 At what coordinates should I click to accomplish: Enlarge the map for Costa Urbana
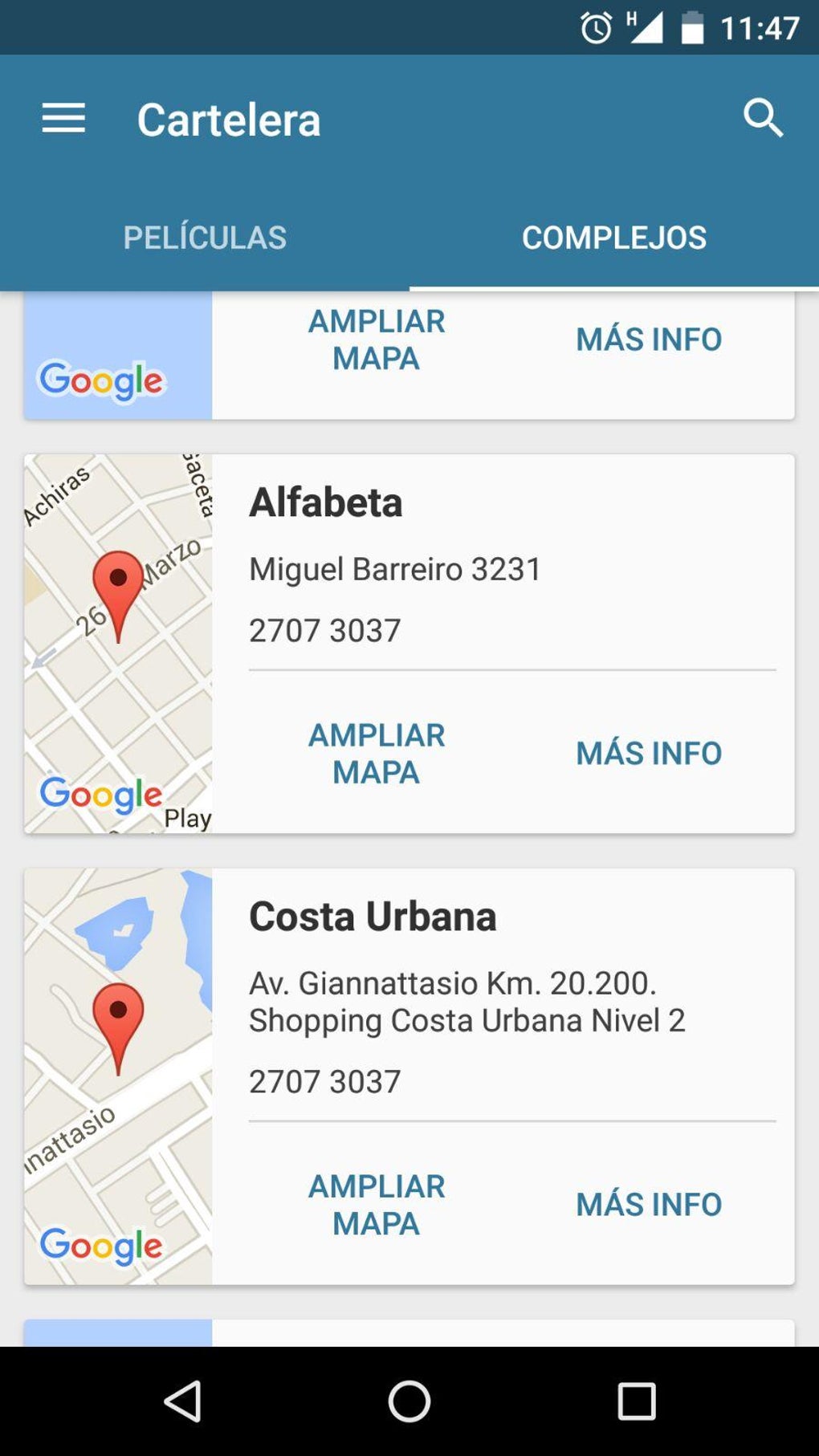pyautogui.click(x=377, y=1204)
